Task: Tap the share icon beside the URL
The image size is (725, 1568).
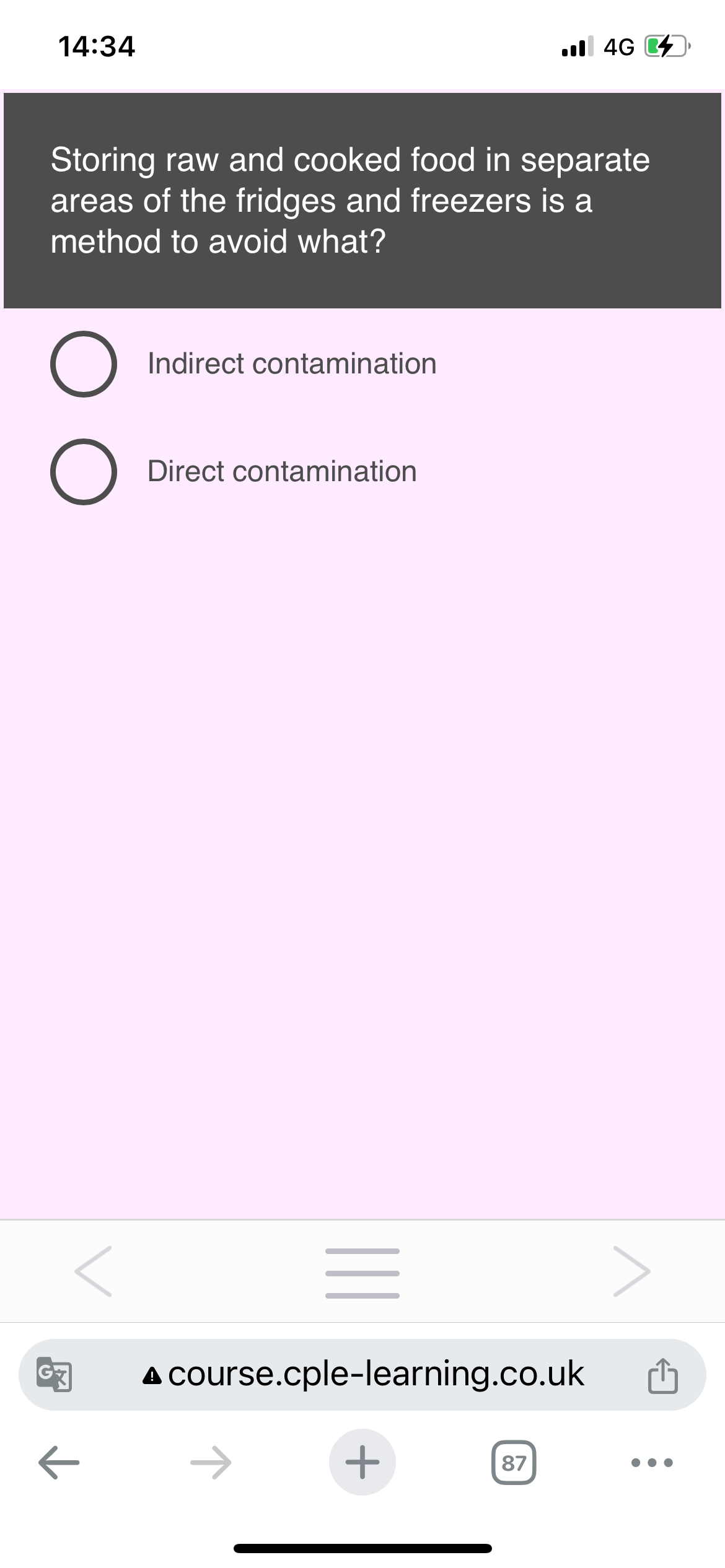Action: coord(664,1375)
